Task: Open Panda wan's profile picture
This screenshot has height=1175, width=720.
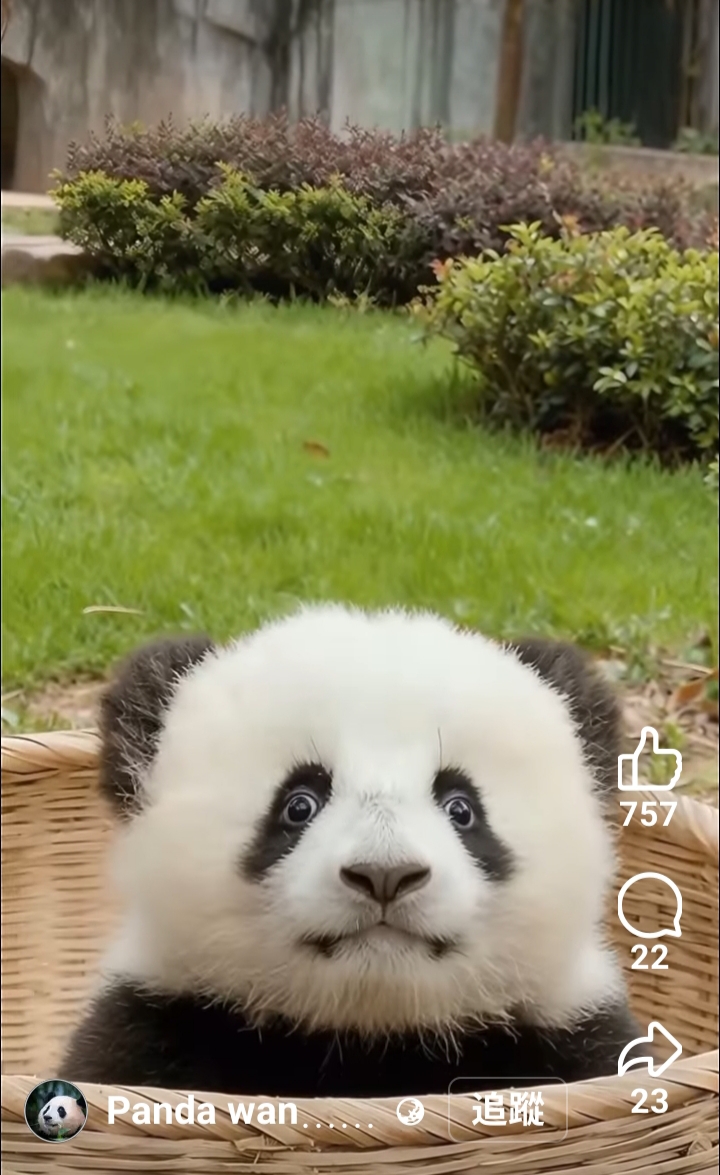Action: (x=56, y=1111)
